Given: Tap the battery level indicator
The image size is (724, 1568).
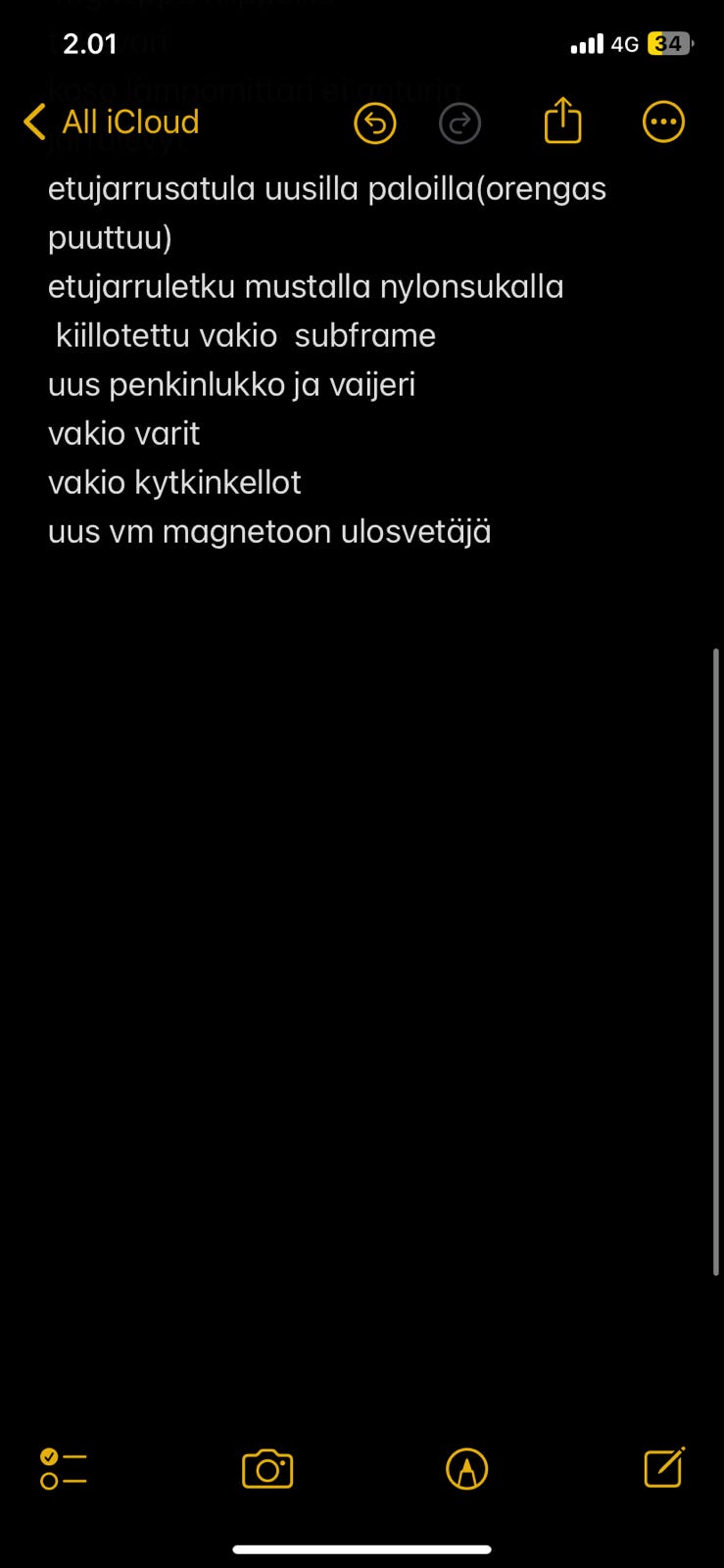Looking at the screenshot, I should 670,43.
